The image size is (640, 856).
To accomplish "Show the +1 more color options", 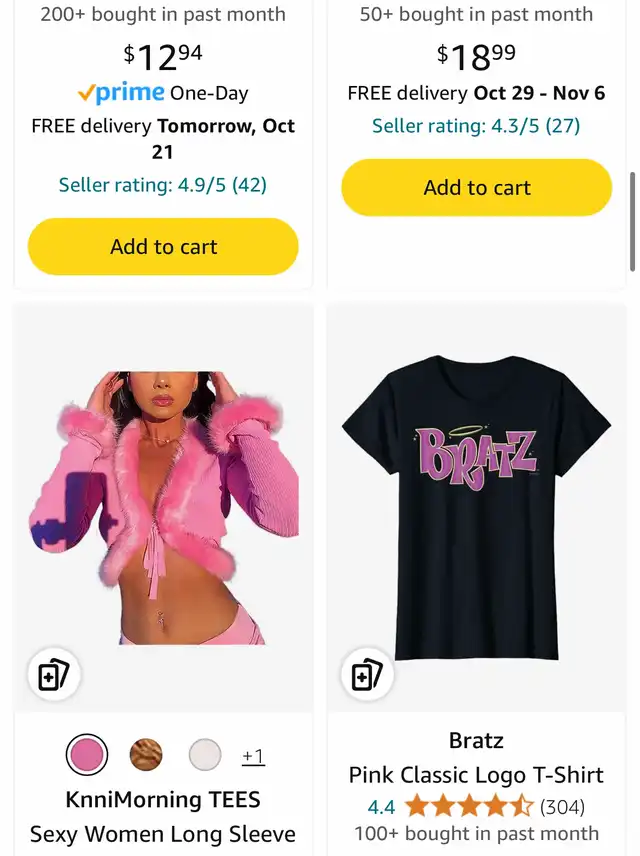I will [x=253, y=756].
